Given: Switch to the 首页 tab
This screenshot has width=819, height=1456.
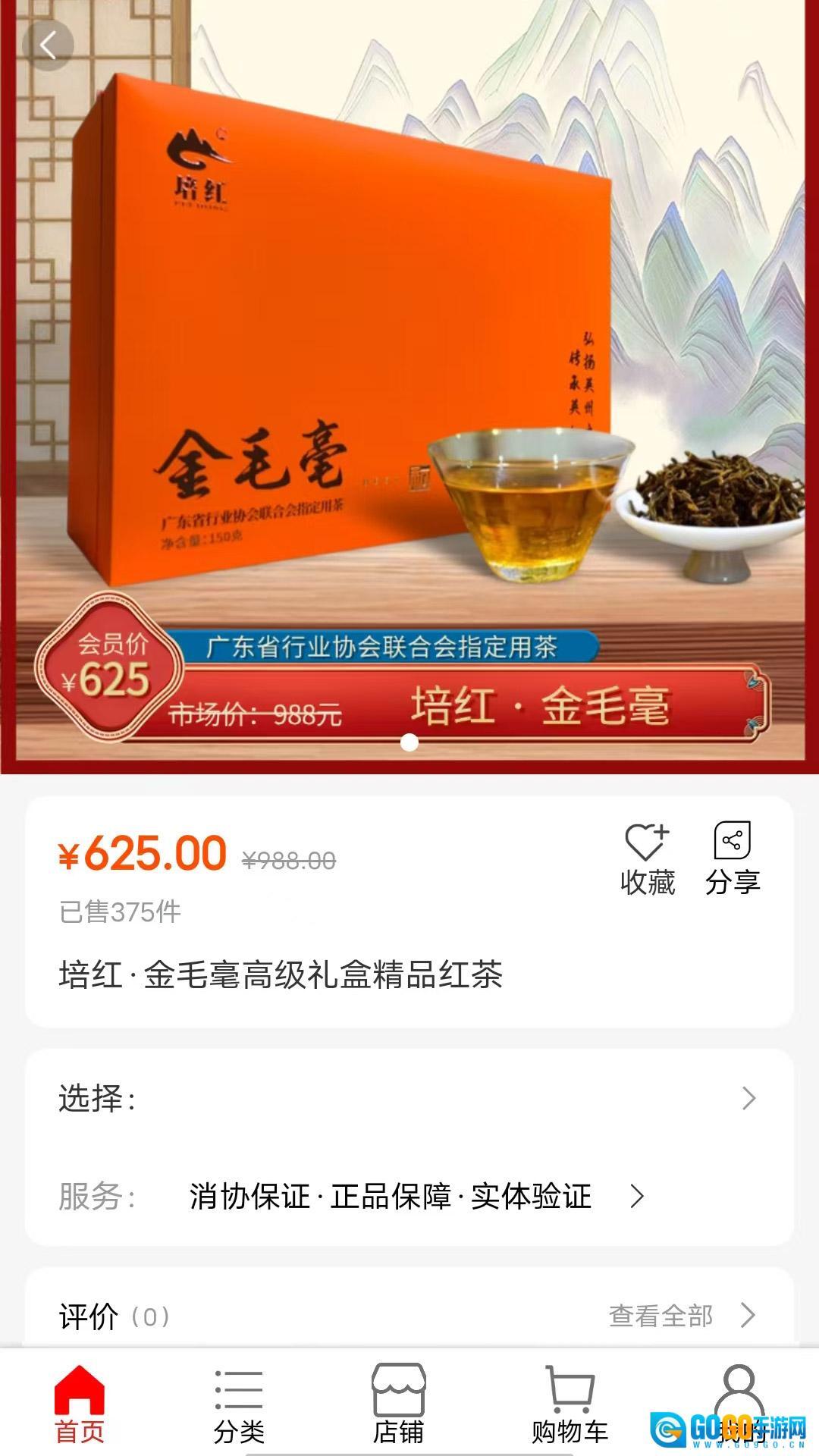Looking at the screenshot, I should [x=80, y=1404].
